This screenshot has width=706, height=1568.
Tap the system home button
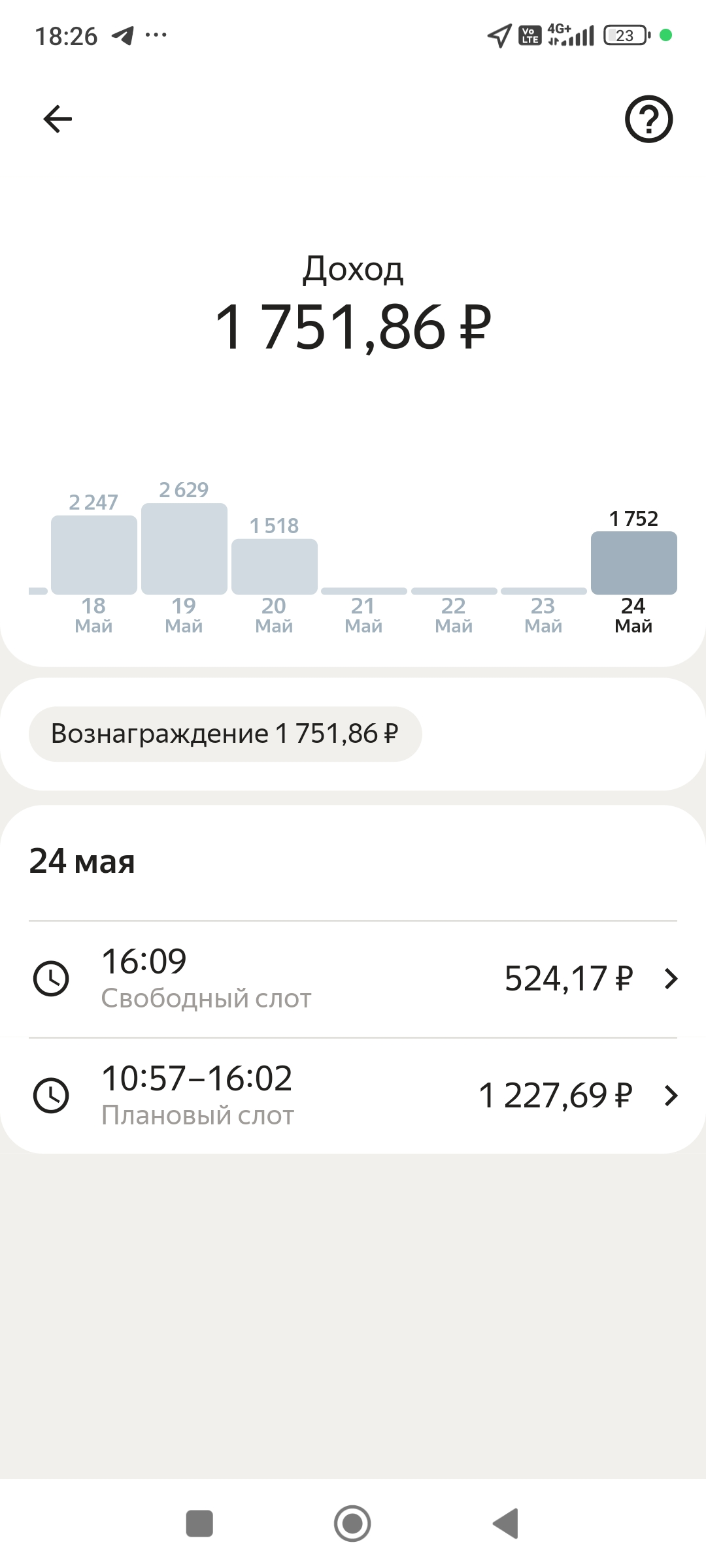click(x=352, y=1524)
